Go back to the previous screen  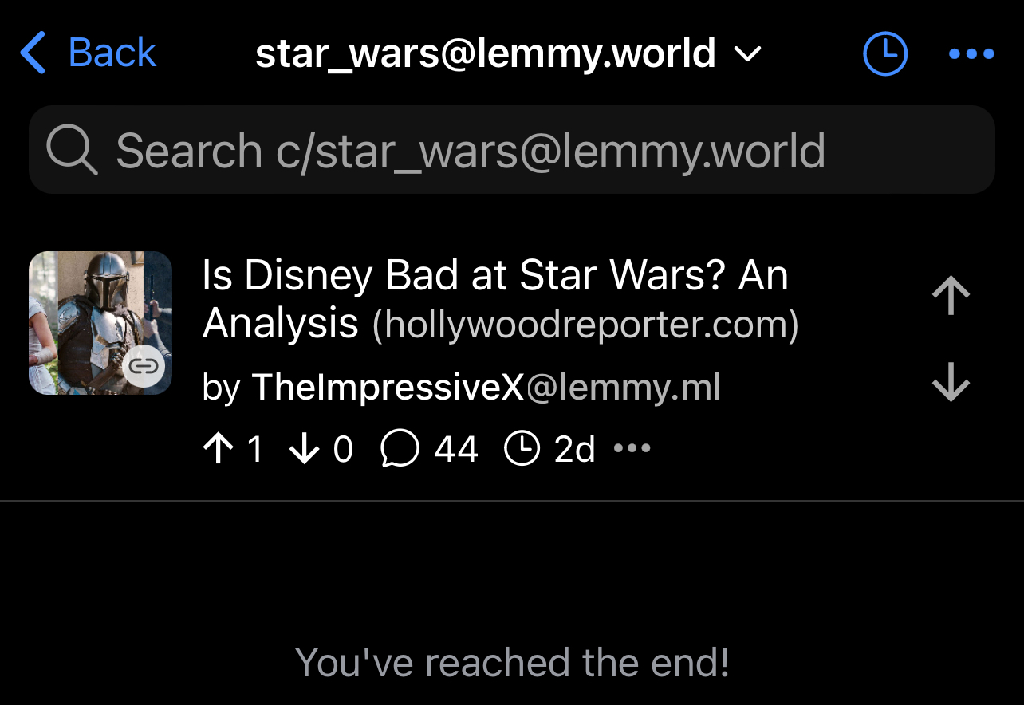click(88, 52)
